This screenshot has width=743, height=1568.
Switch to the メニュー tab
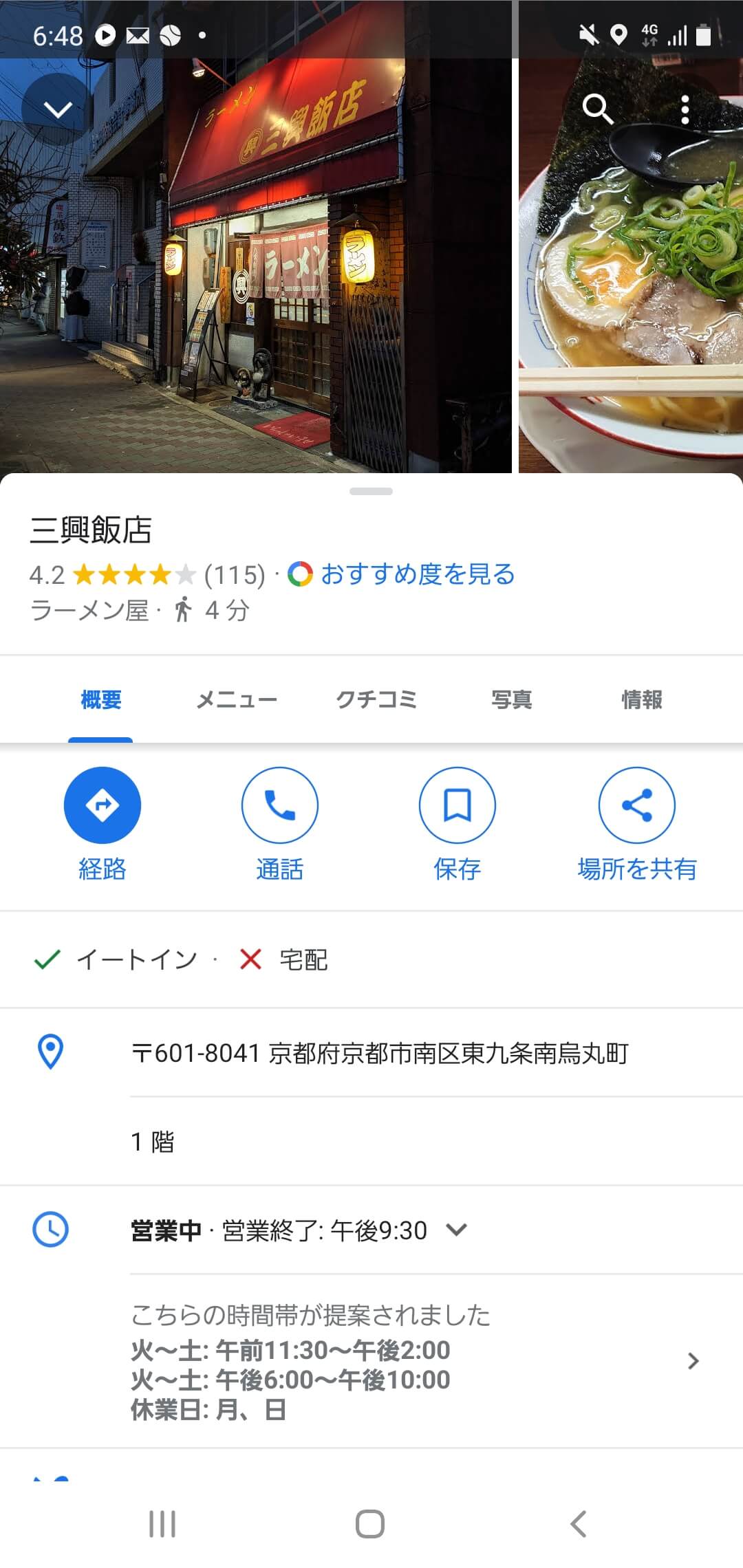point(237,700)
